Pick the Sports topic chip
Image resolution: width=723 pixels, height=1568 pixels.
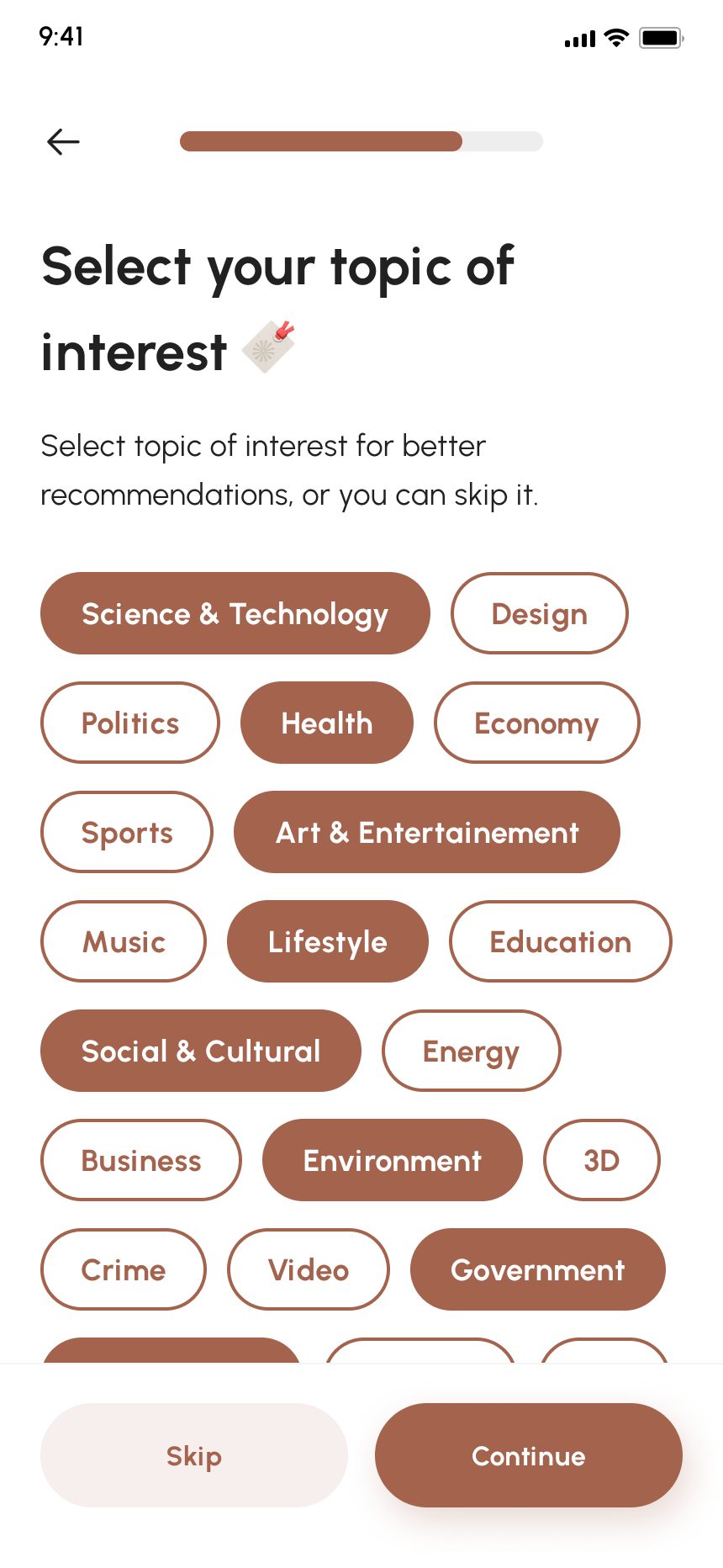tap(126, 833)
